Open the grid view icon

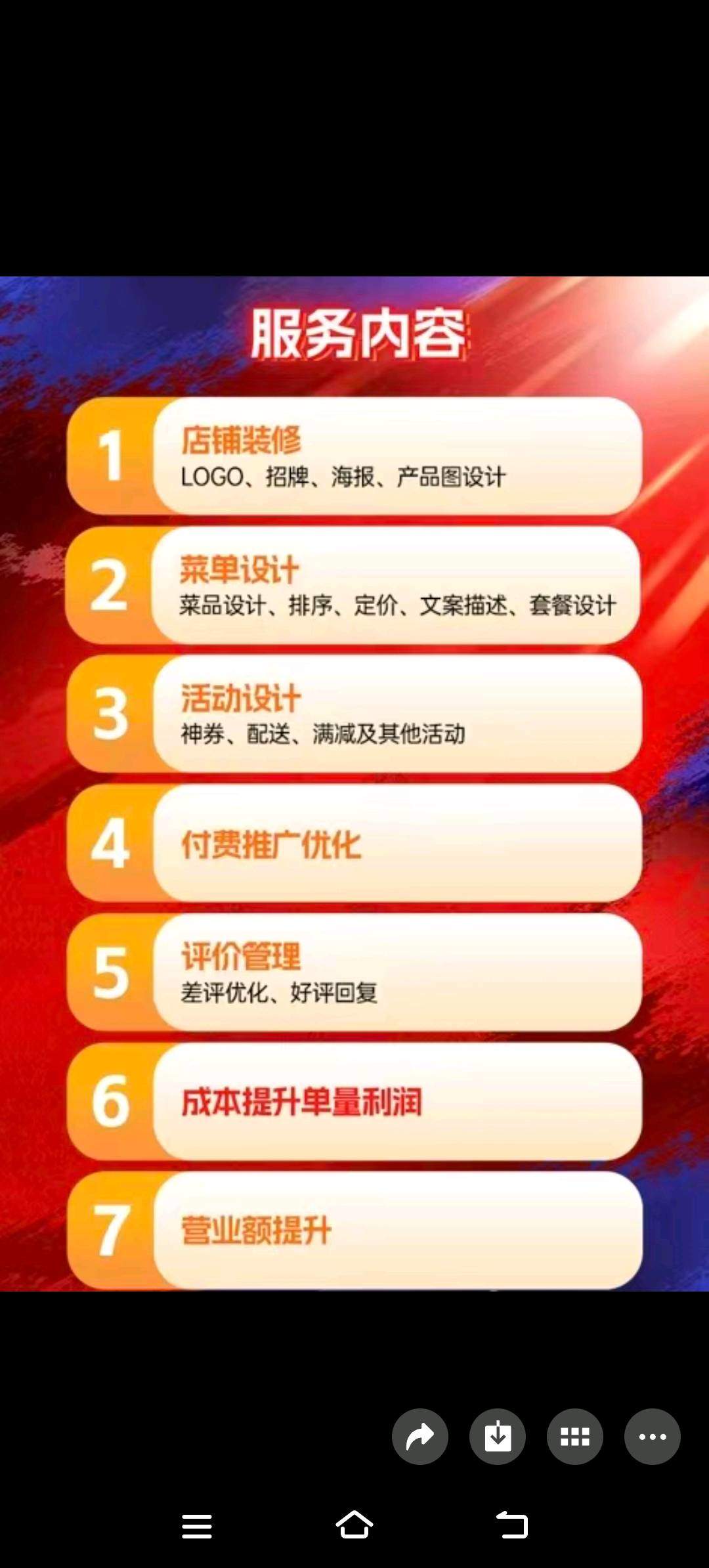point(575,1435)
